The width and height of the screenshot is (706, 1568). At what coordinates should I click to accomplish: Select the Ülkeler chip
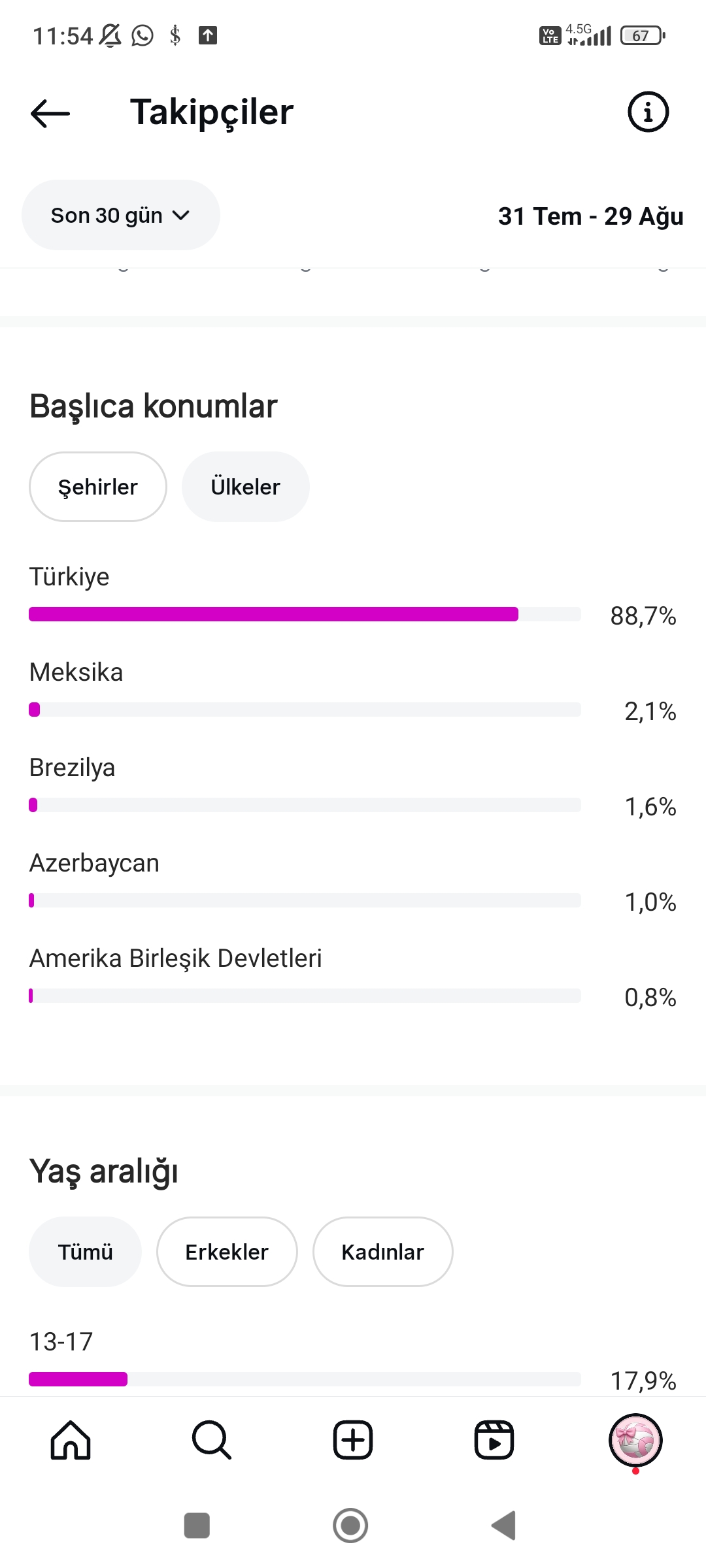click(246, 487)
